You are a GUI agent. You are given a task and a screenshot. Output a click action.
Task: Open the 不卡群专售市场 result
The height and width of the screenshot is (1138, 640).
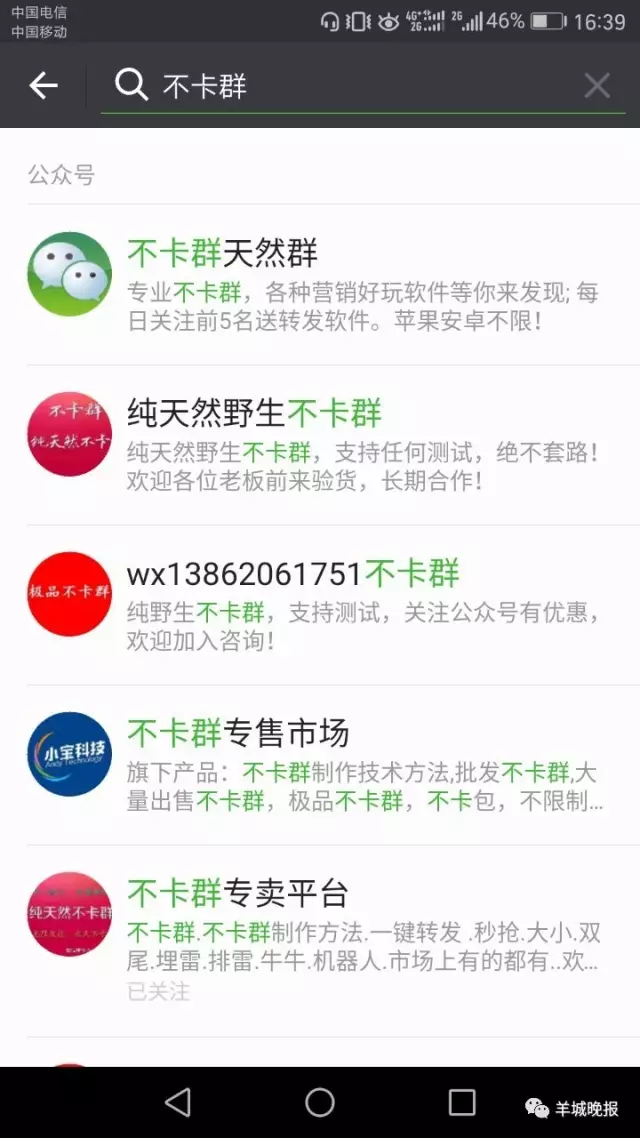[x=320, y=765]
